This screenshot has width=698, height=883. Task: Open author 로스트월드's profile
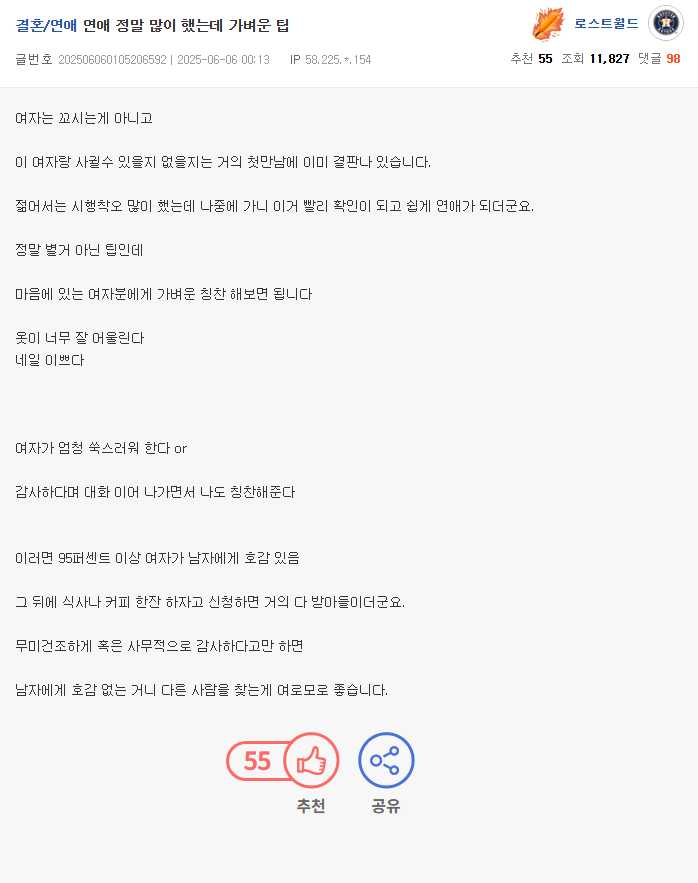[606, 23]
